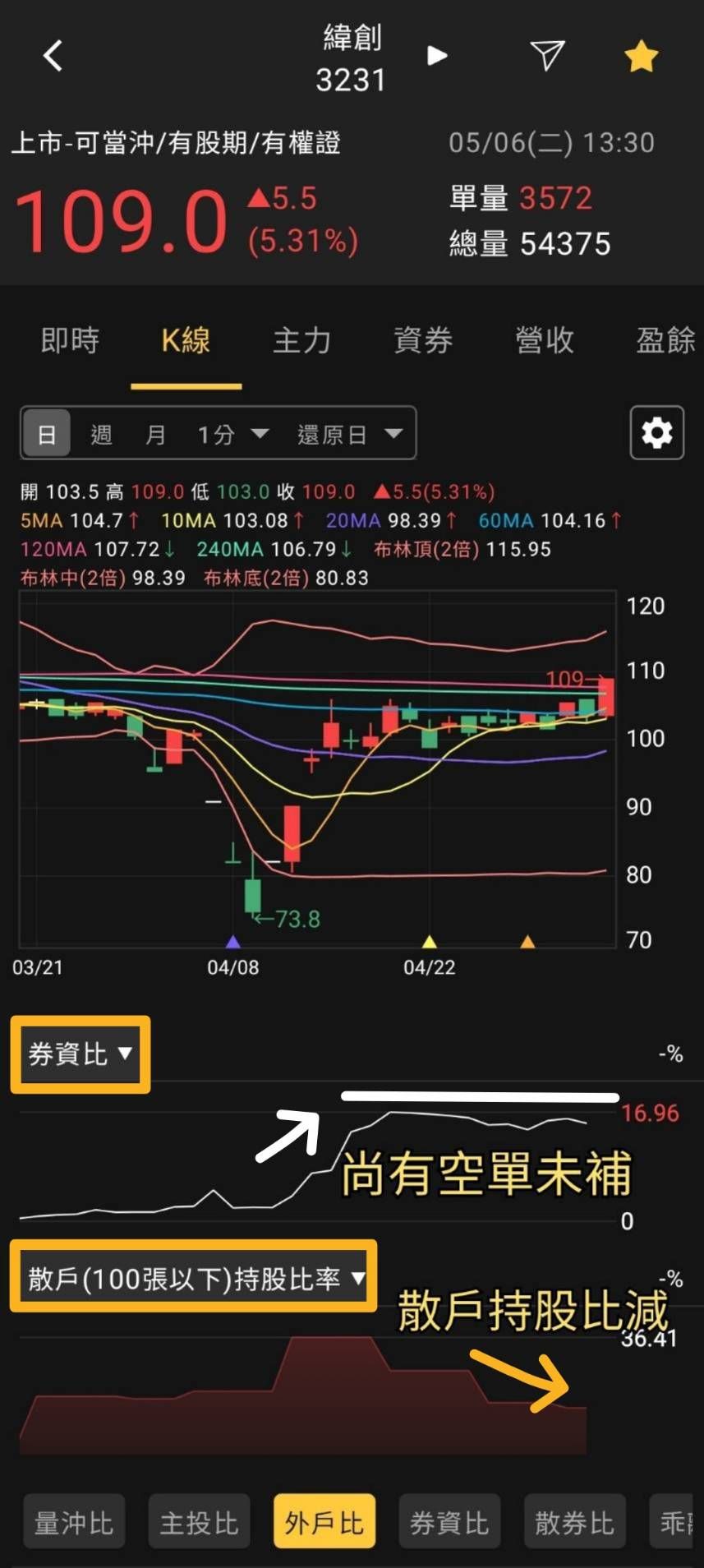The height and width of the screenshot is (1568, 704).
Task: Open chart settings gear
Action: (657, 432)
